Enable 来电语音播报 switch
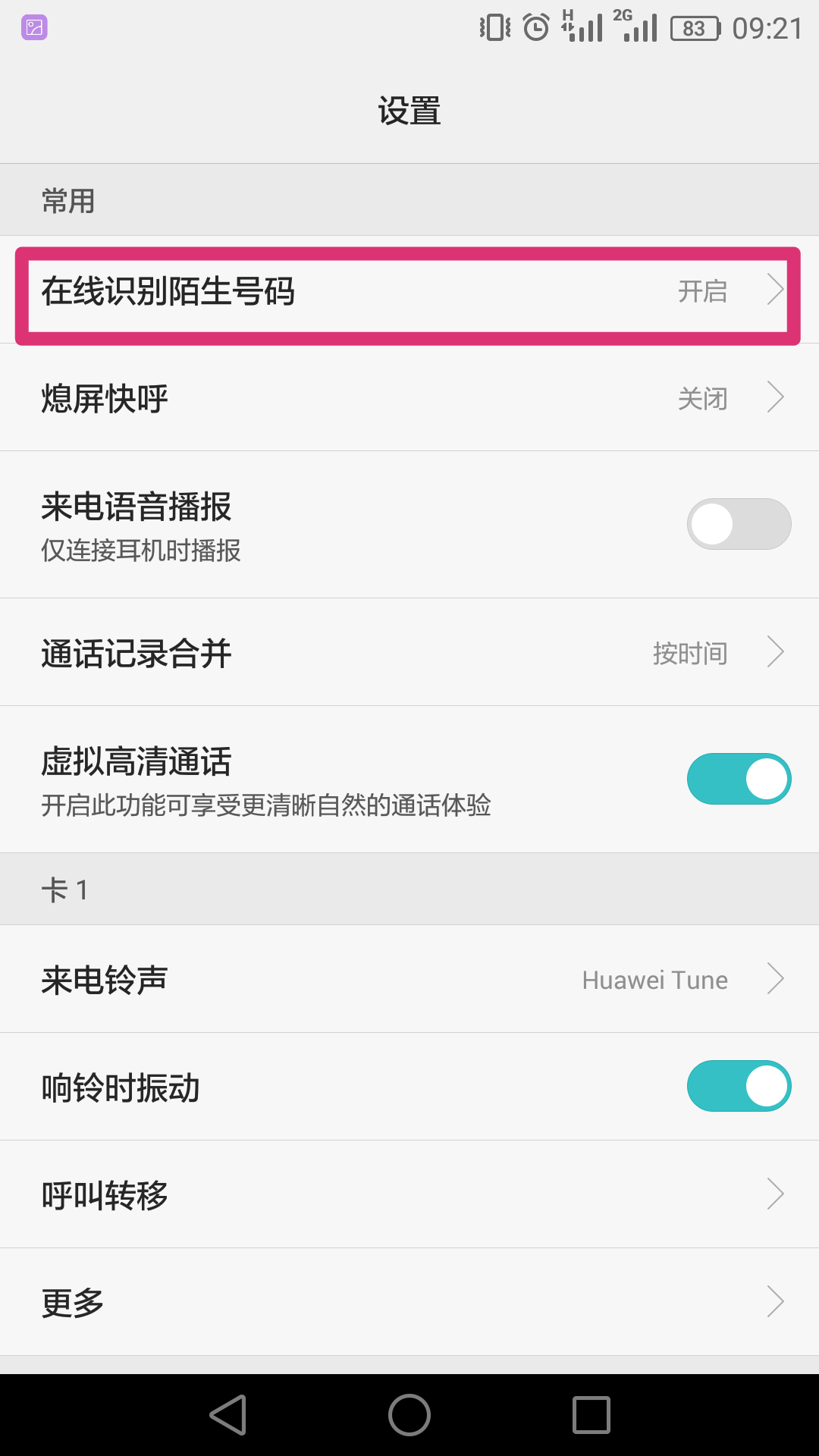Viewport: 819px width, 1456px height. (739, 524)
